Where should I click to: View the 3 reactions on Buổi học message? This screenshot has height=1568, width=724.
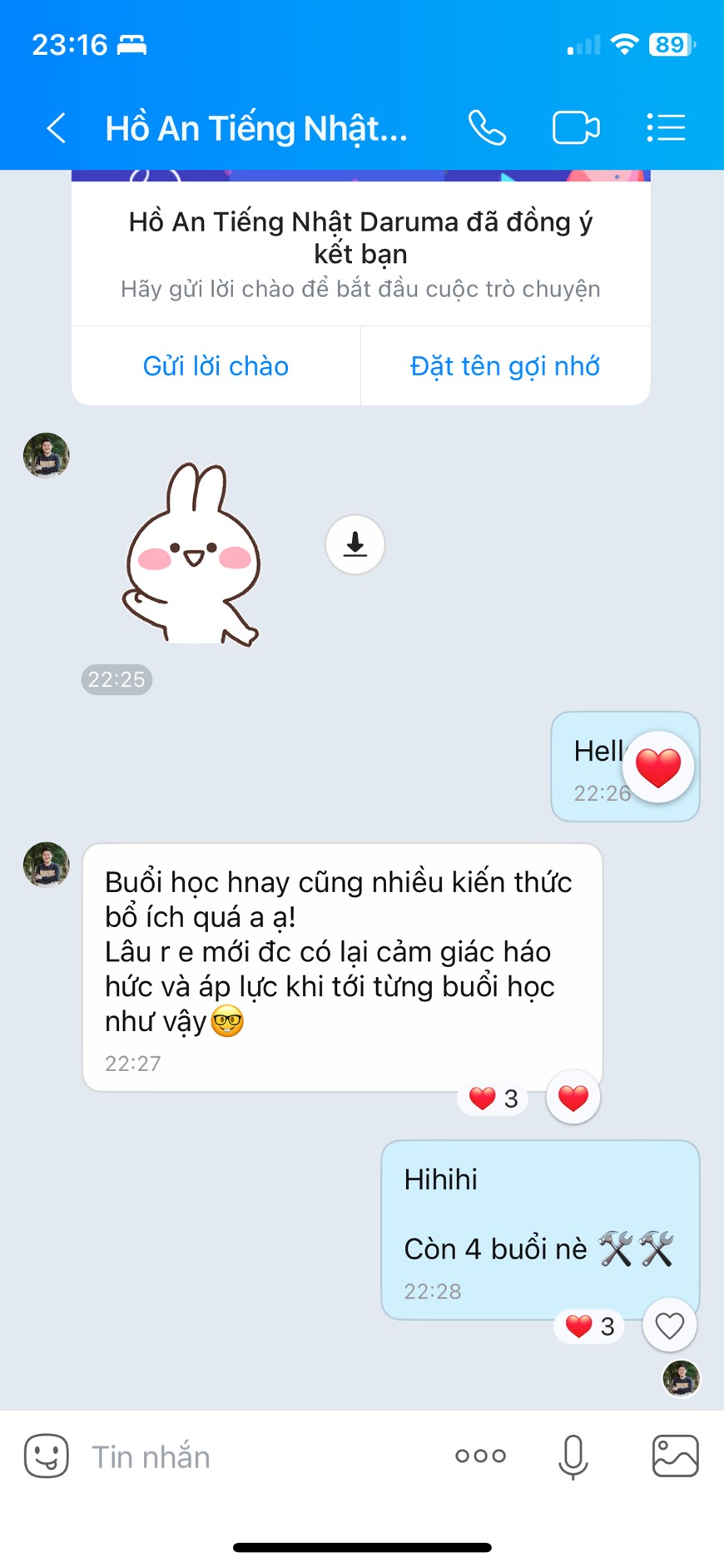pos(493,1099)
